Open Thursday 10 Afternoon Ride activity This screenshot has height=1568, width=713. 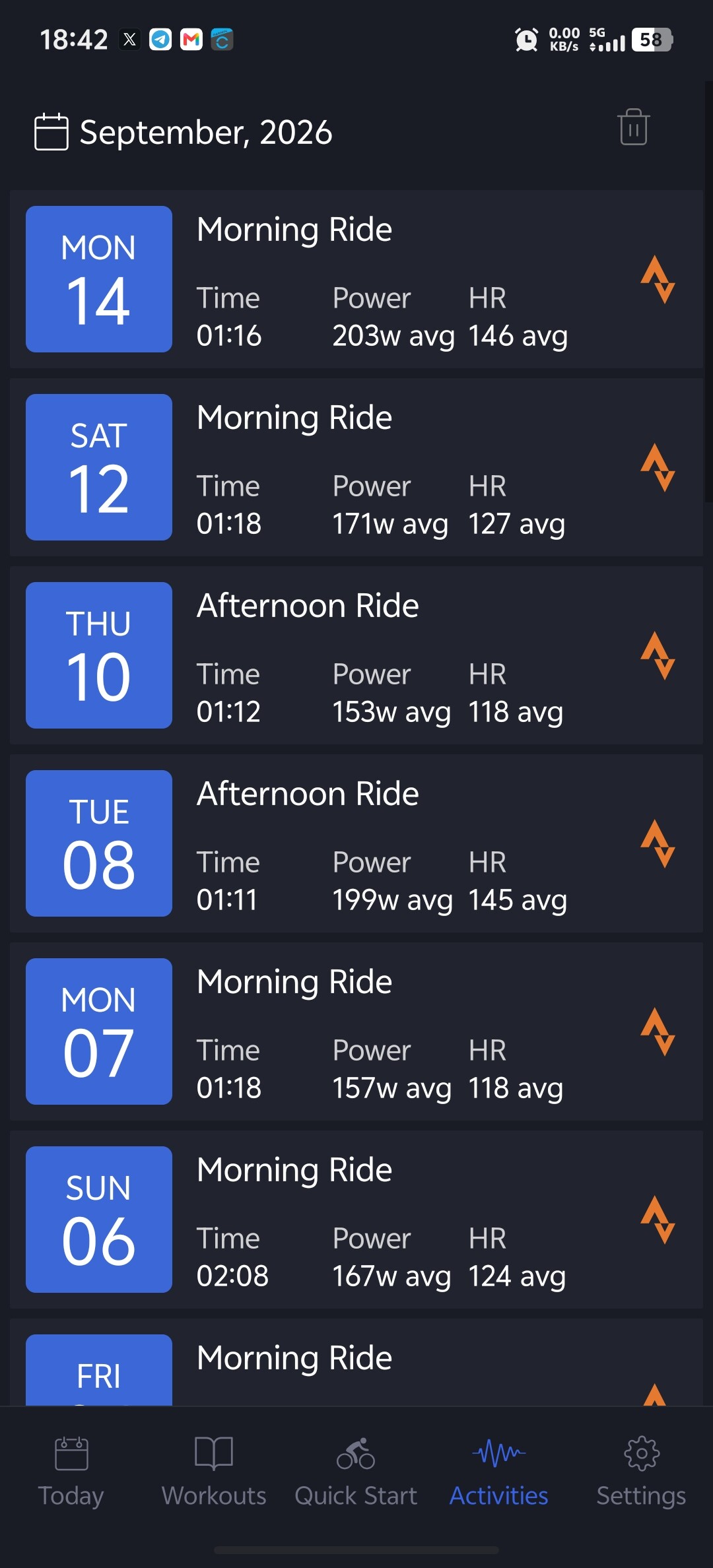[x=356, y=655]
